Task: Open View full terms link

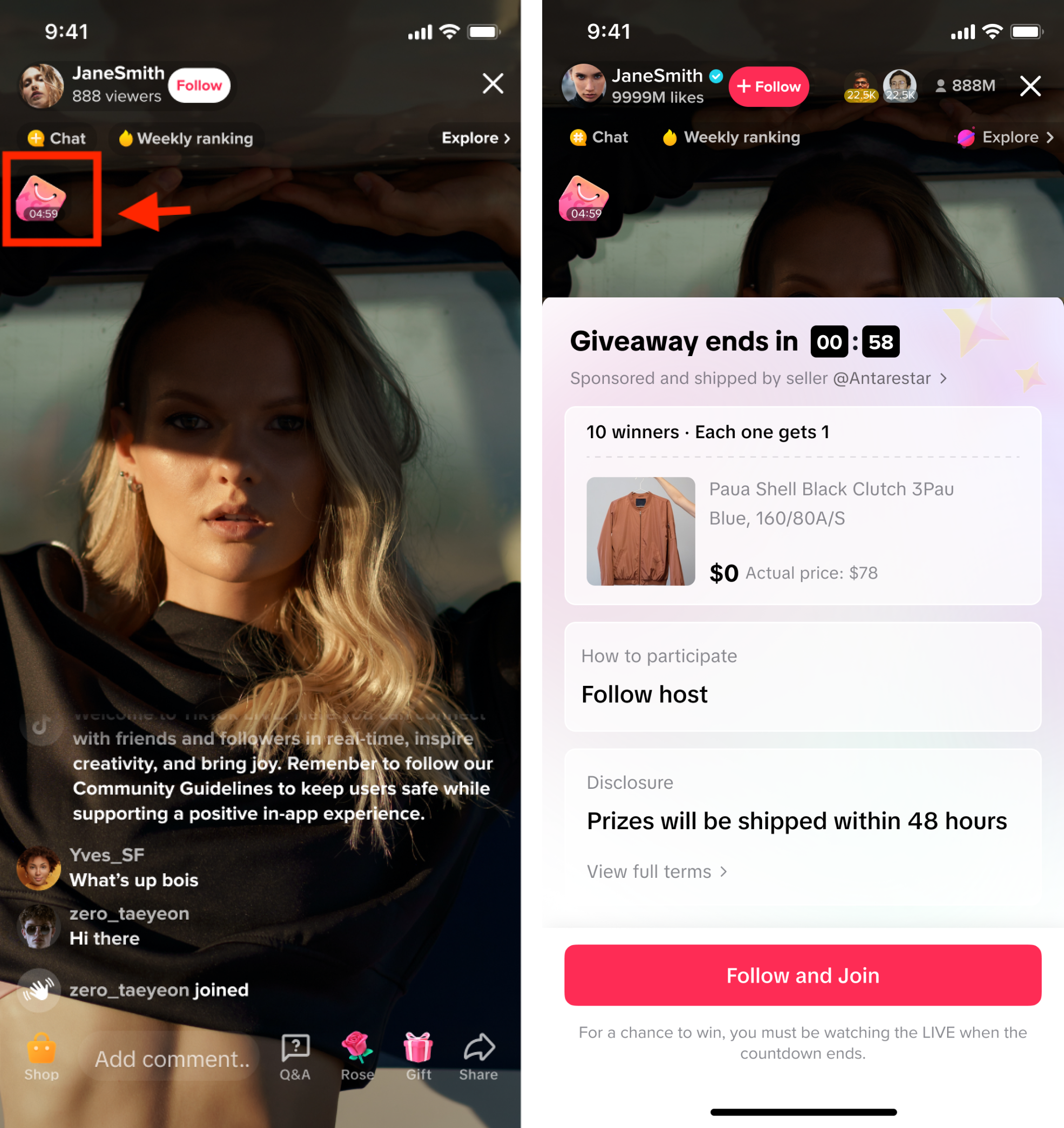Action: pyautogui.click(x=657, y=871)
